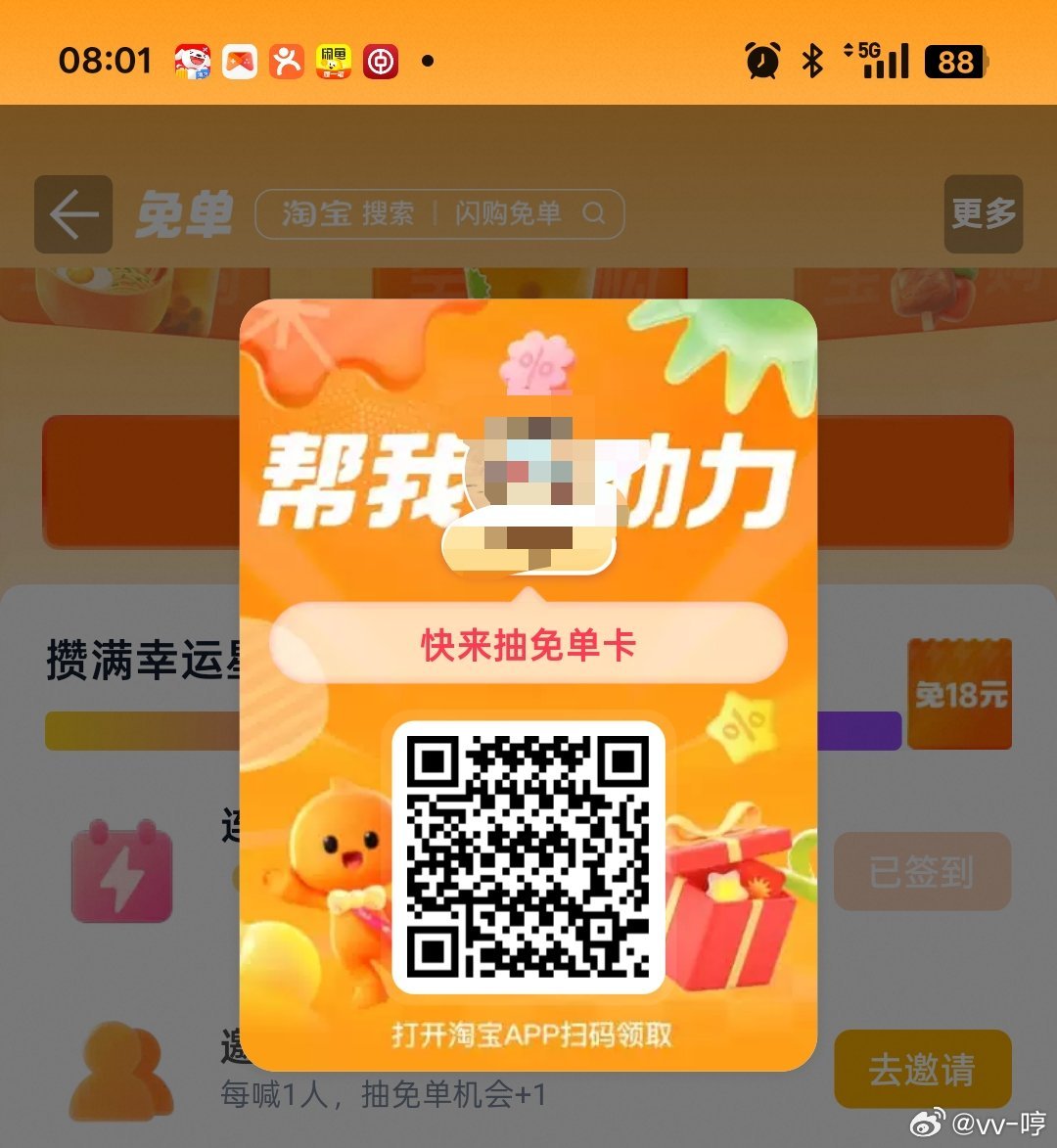This screenshot has width=1057, height=1148.
Task: Open the 淘宝搜索 闪购免单 search box
Action: click(439, 213)
